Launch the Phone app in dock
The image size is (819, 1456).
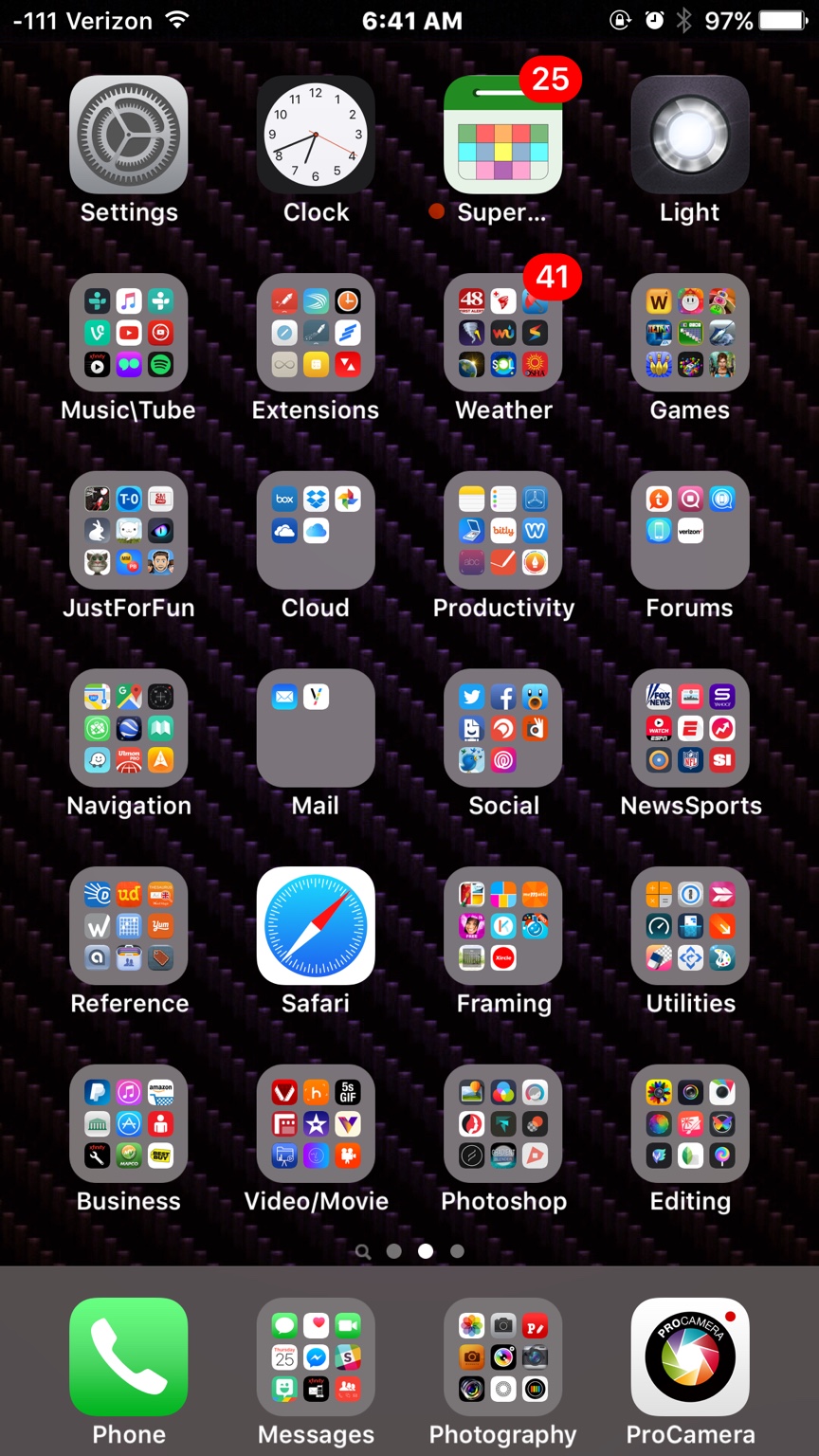coord(128,1356)
